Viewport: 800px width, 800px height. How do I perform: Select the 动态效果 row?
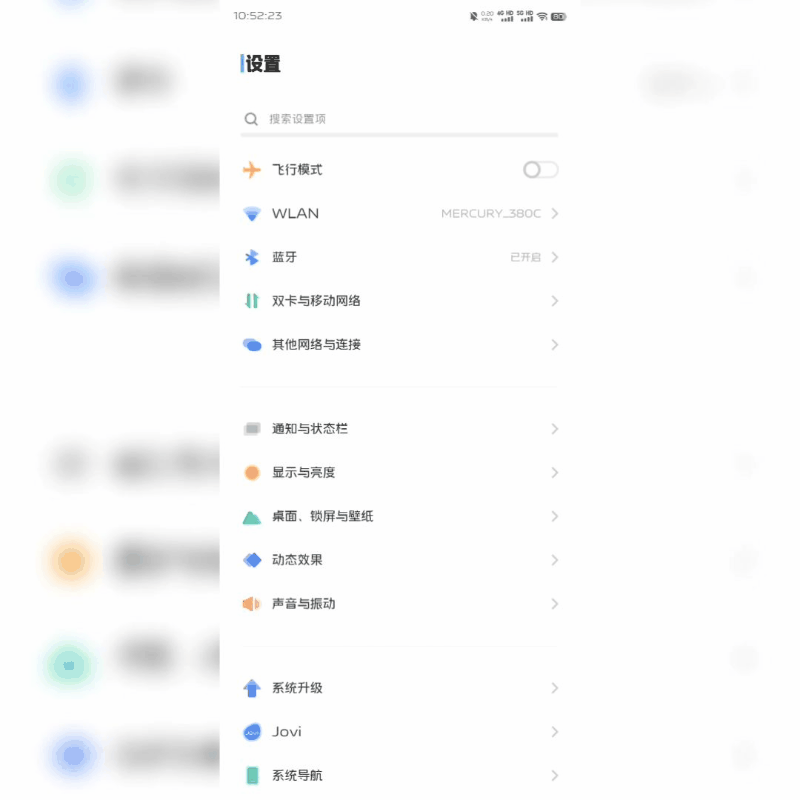(x=400, y=560)
